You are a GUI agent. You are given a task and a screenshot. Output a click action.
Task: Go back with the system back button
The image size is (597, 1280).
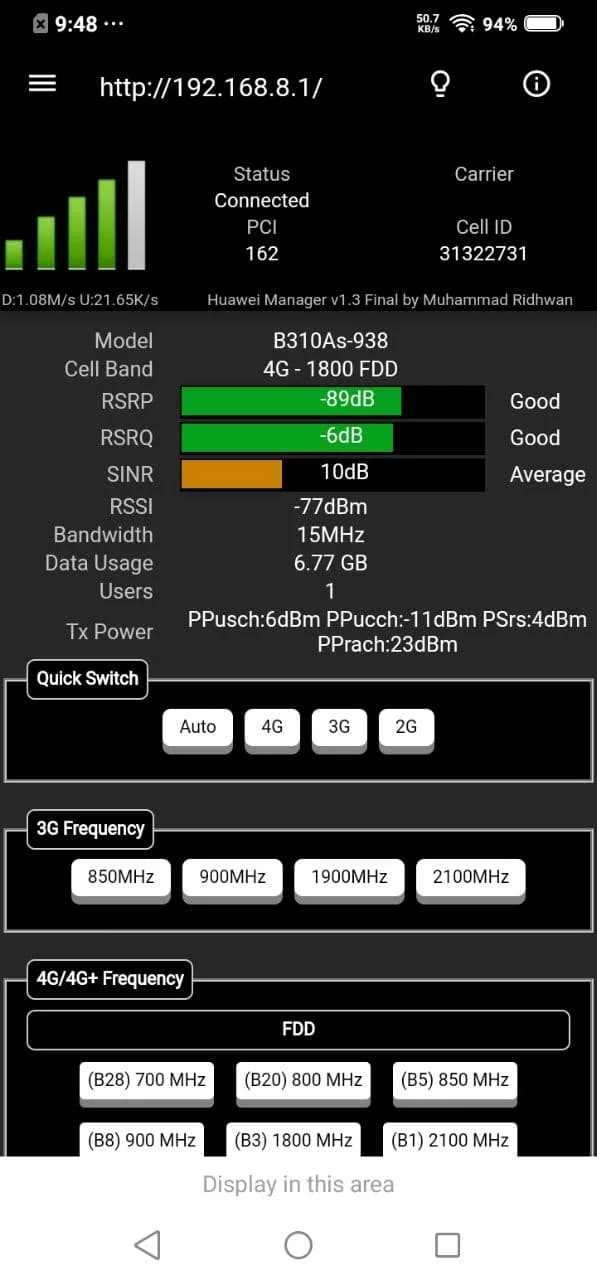tap(147, 1244)
